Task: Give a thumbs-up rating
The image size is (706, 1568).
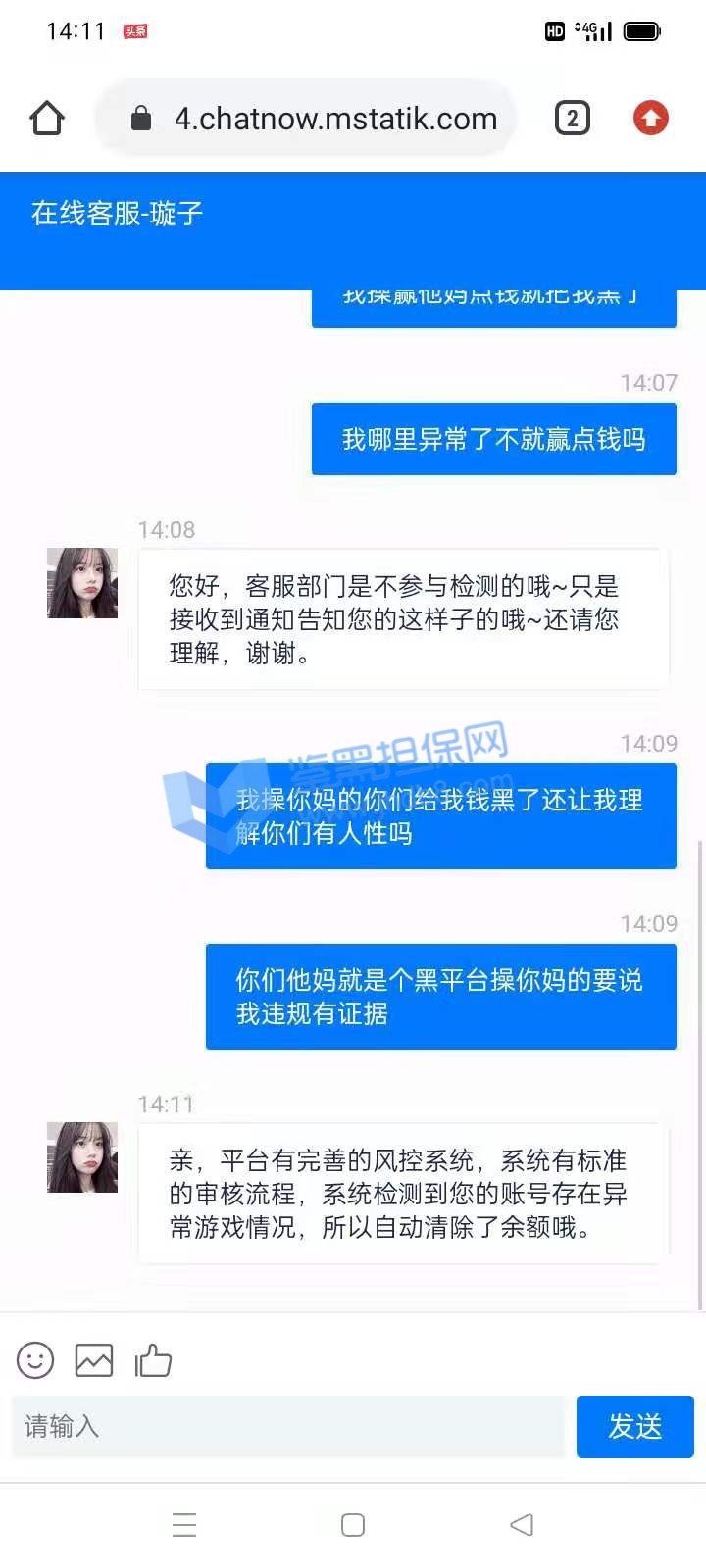Action: [x=153, y=1360]
